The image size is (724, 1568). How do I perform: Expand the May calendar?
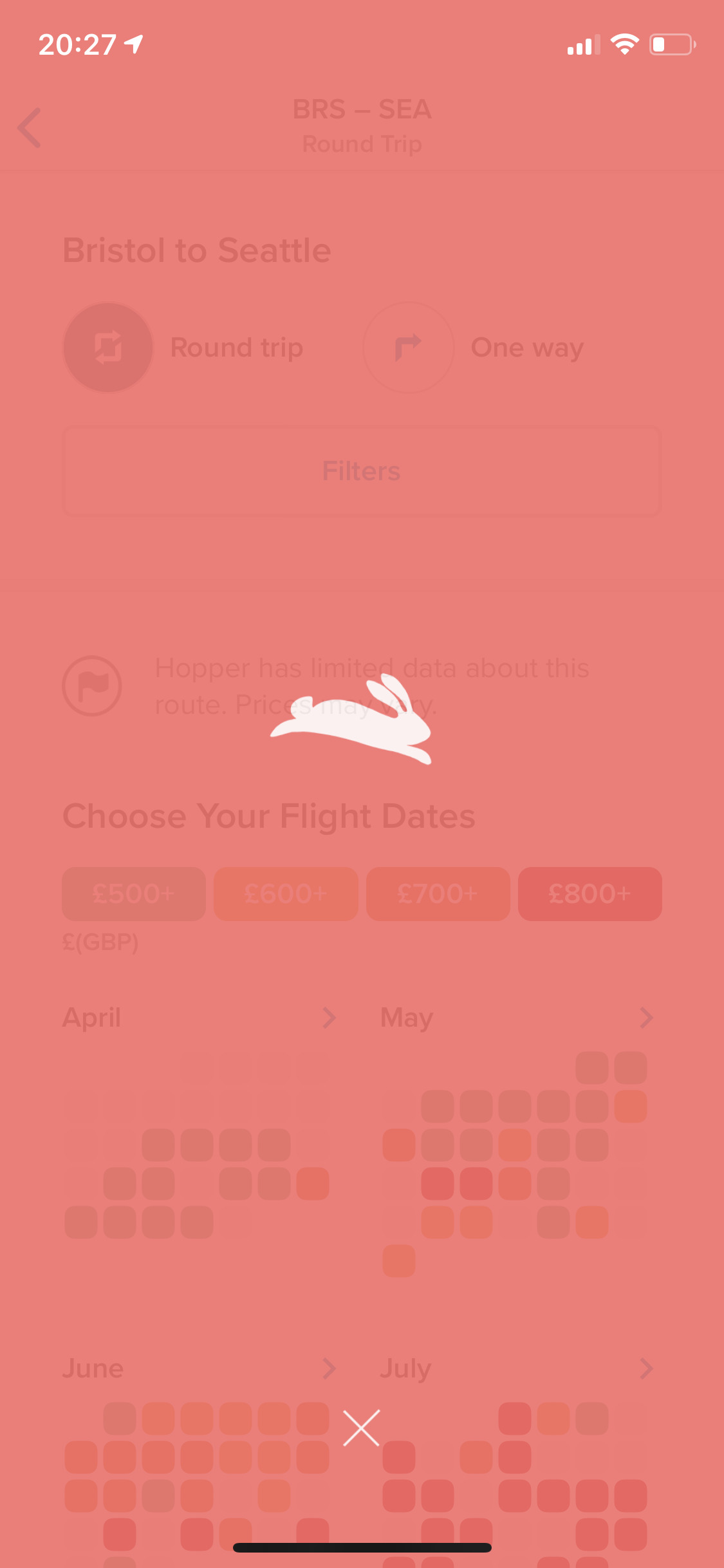[645, 1018]
